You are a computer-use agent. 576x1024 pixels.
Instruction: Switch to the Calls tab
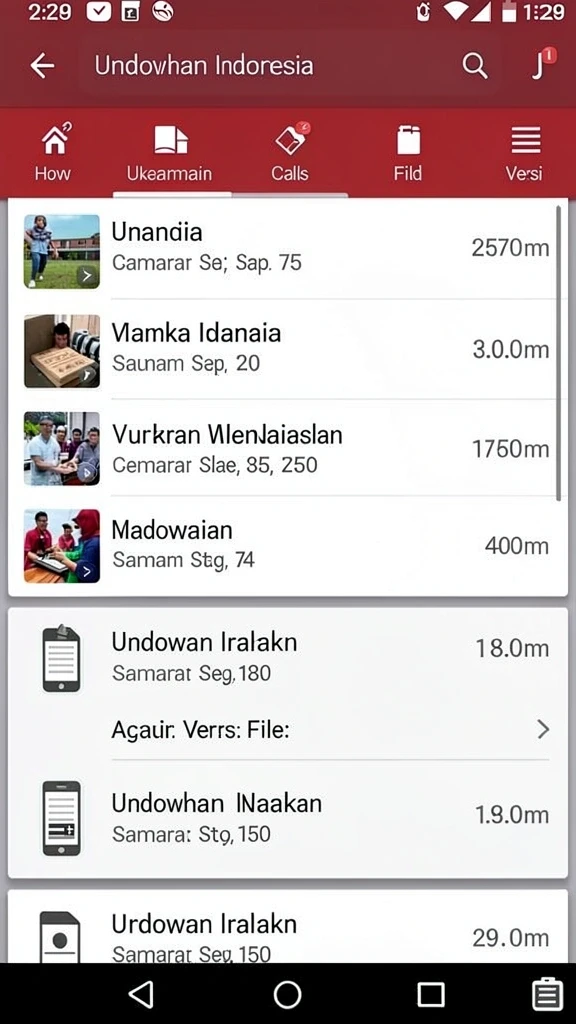(290, 153)
